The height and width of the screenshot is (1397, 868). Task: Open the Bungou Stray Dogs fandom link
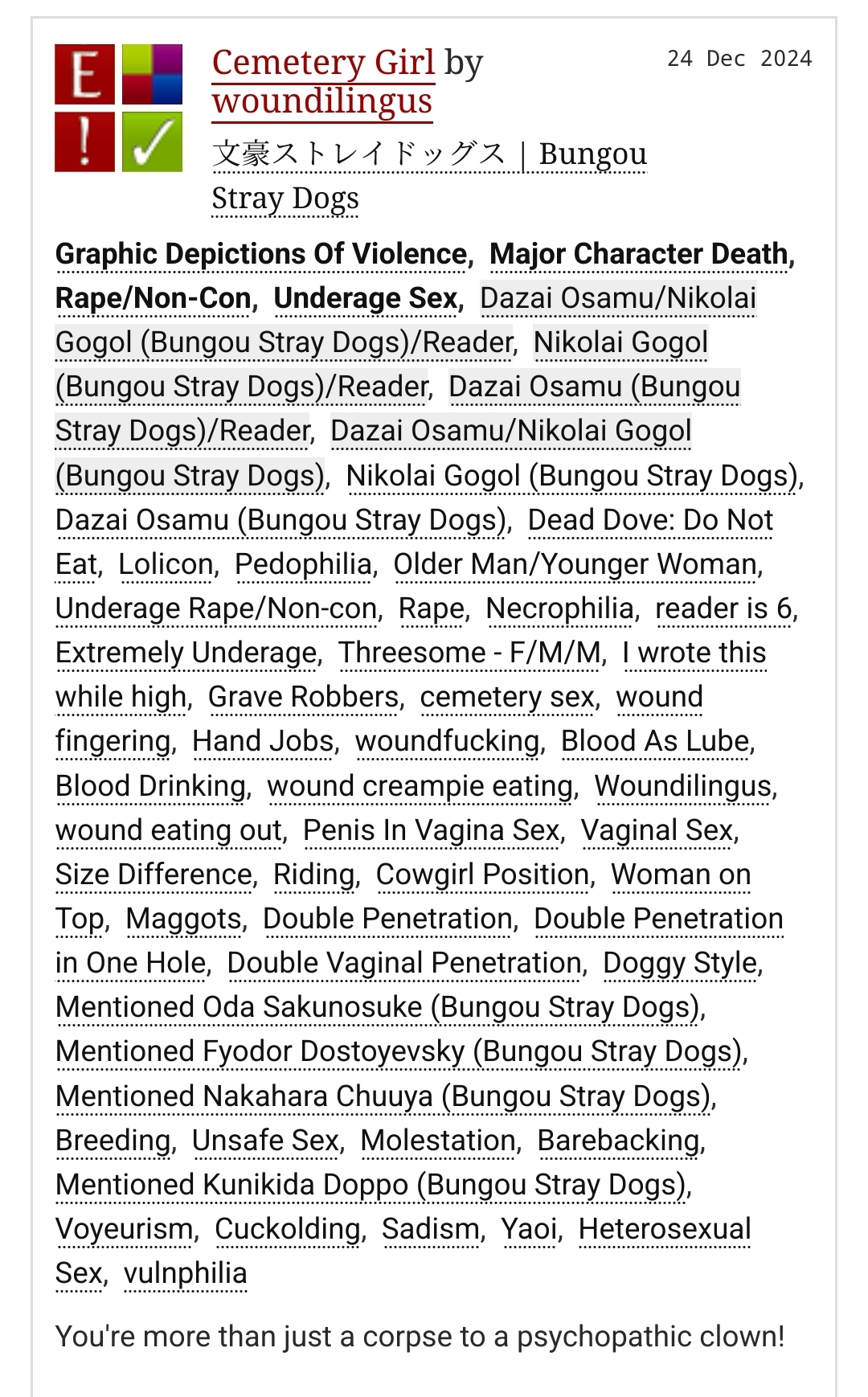point(429,175)
